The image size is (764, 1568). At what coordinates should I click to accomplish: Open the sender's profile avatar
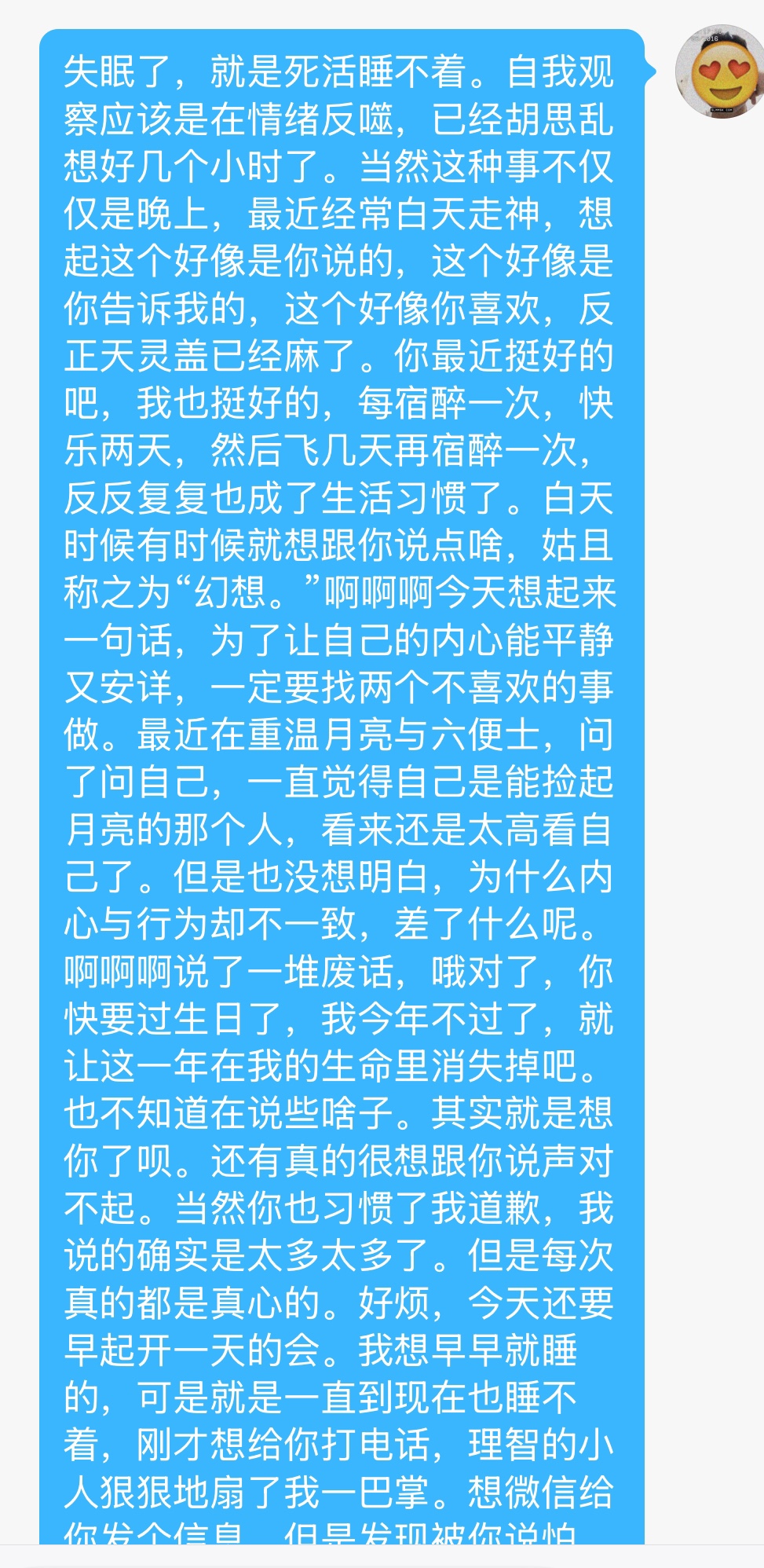(720, 71)
